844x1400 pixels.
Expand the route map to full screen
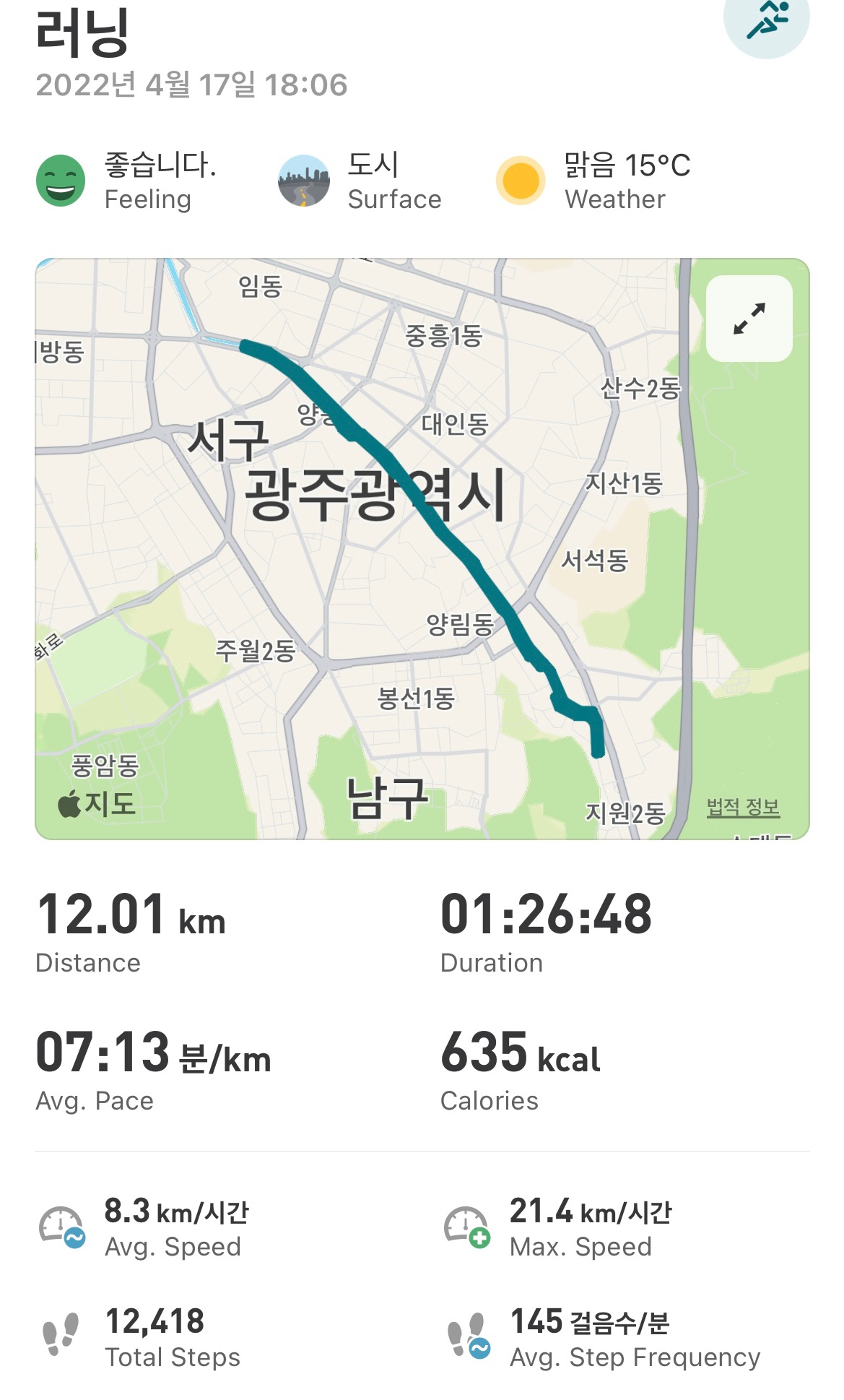click(749, 319)
